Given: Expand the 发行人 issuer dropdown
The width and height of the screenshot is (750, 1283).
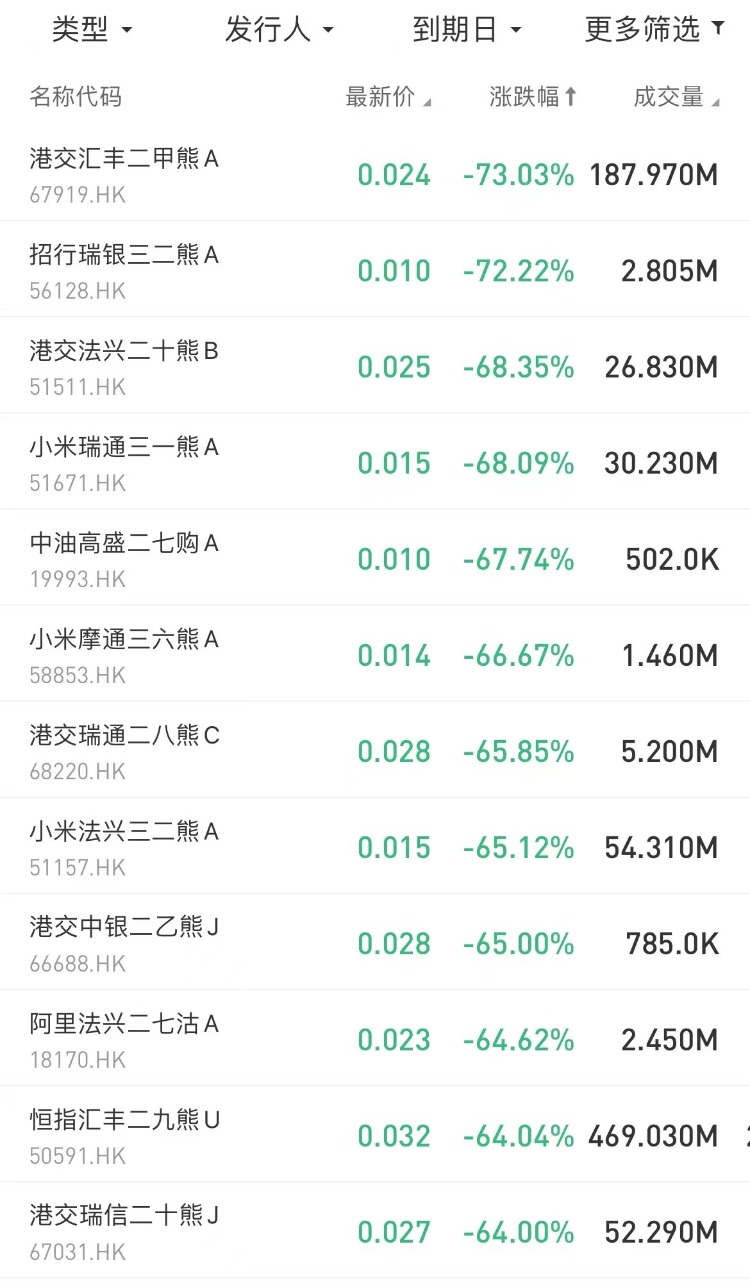Looking at the screenshot, I should click(279, 30).
